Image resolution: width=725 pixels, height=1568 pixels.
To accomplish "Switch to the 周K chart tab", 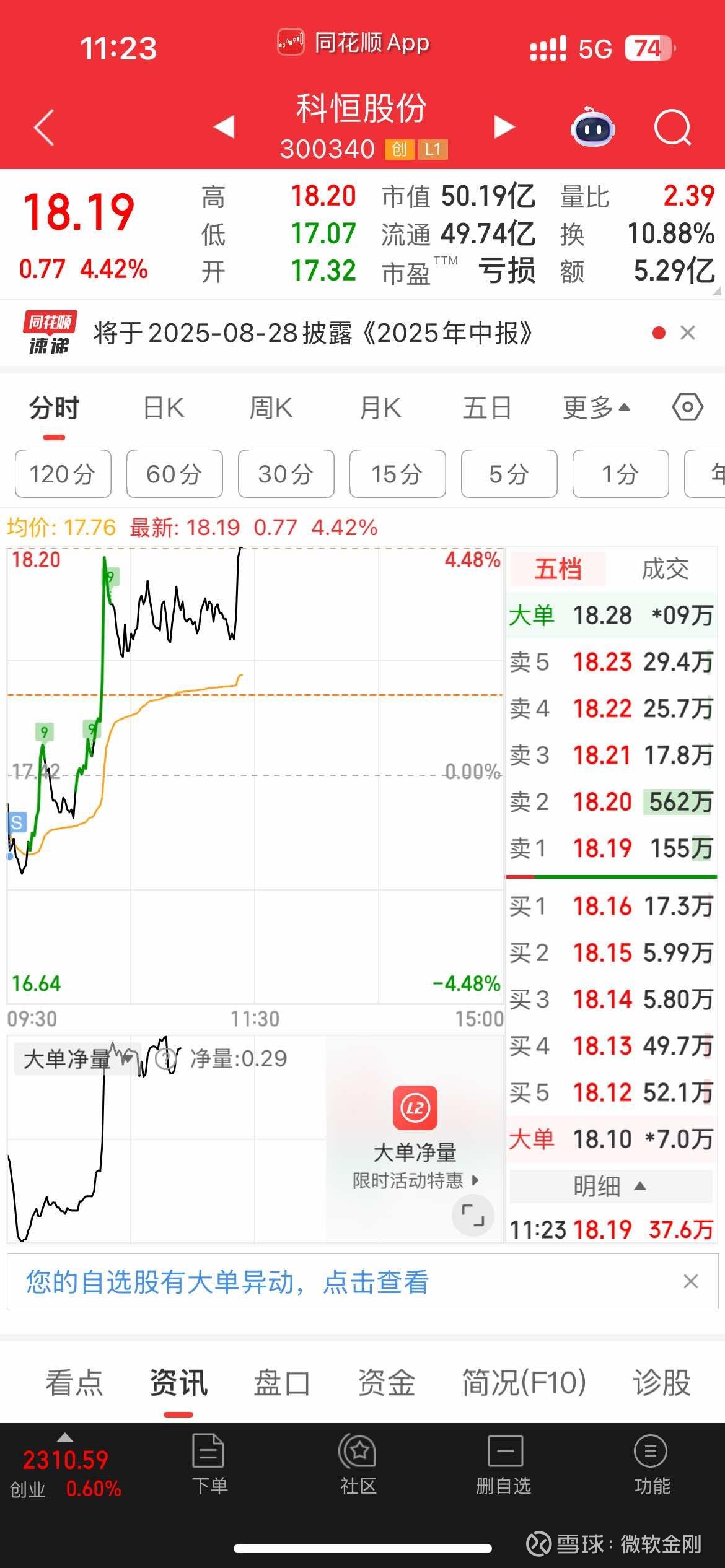I will 271,408.
